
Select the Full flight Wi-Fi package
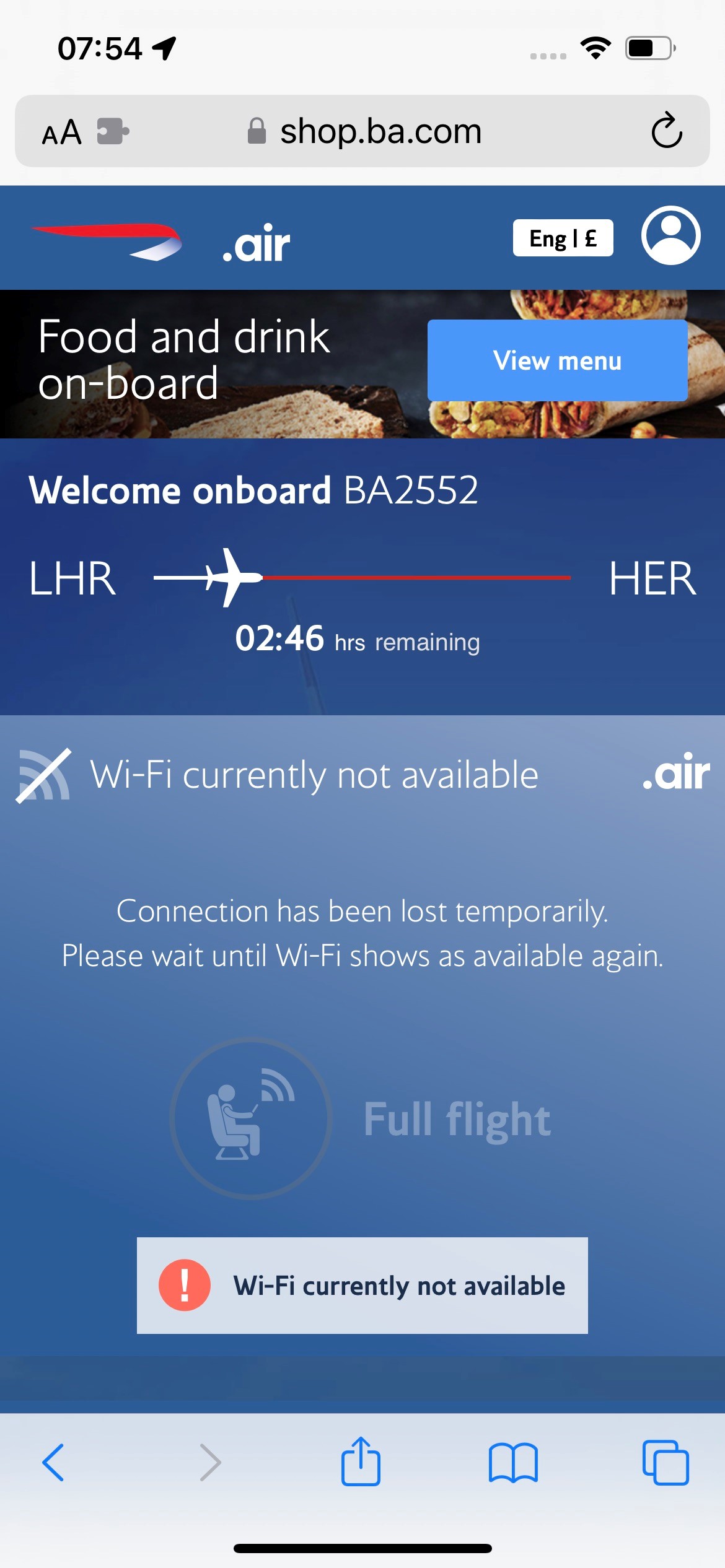pos(362,1118)
